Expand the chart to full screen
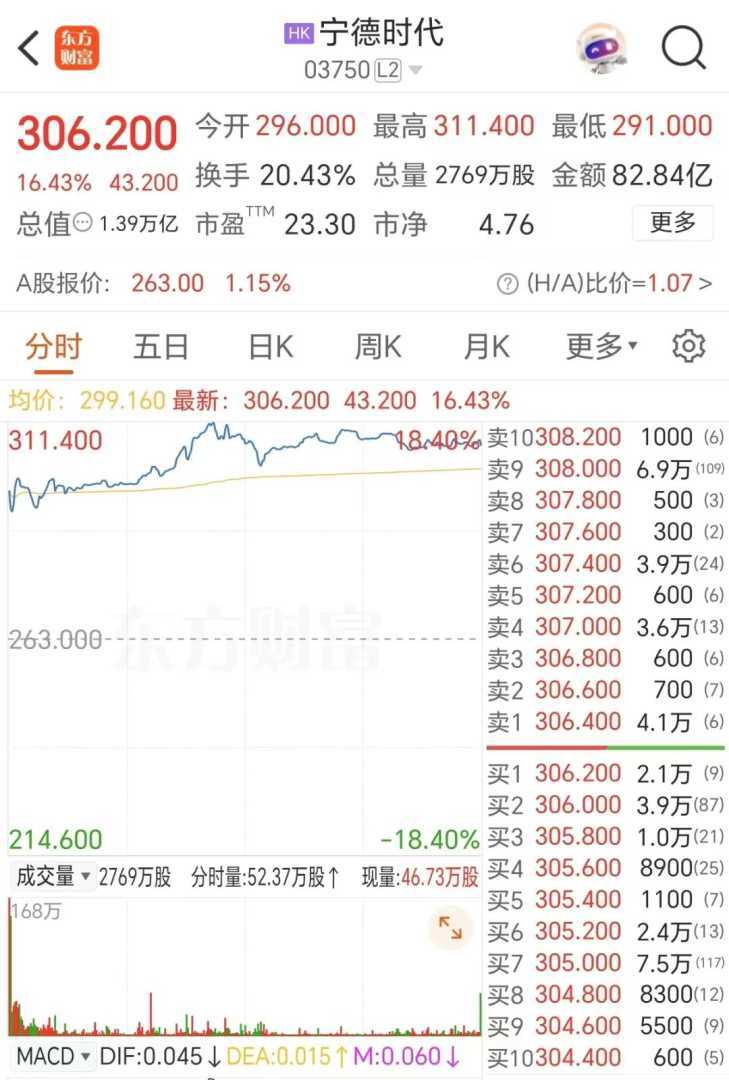This screenshot has height=1080, width=729. [x=450, y=929]
